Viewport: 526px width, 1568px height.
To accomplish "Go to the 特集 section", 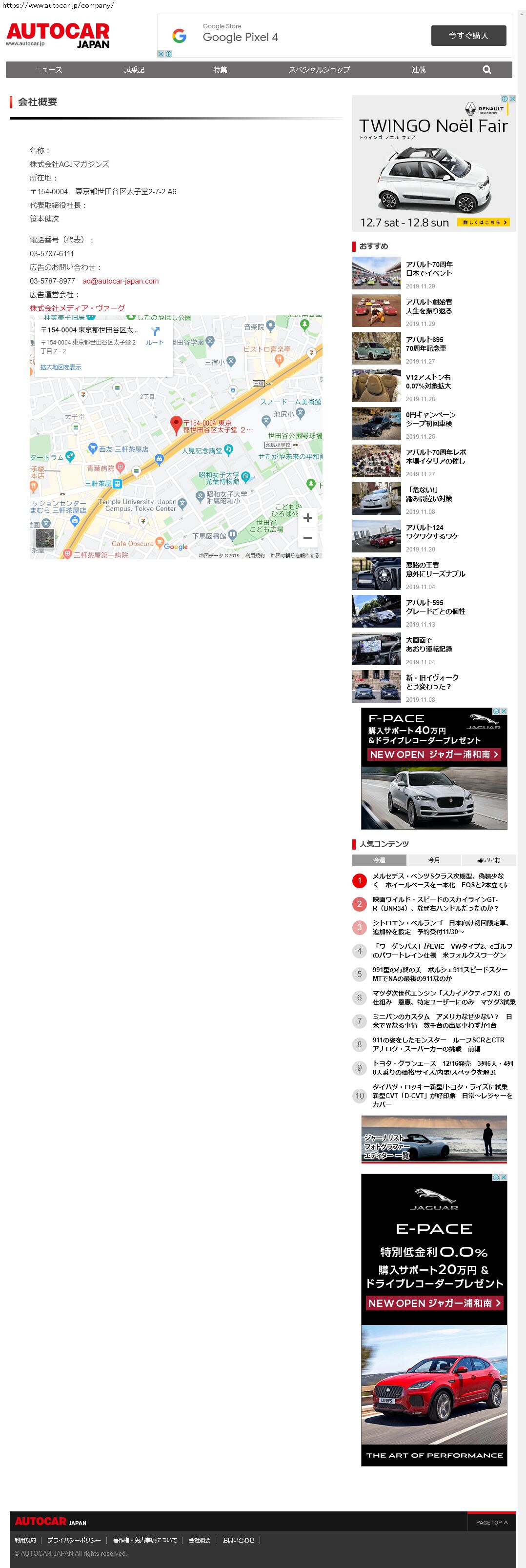I will coord(220,70).
